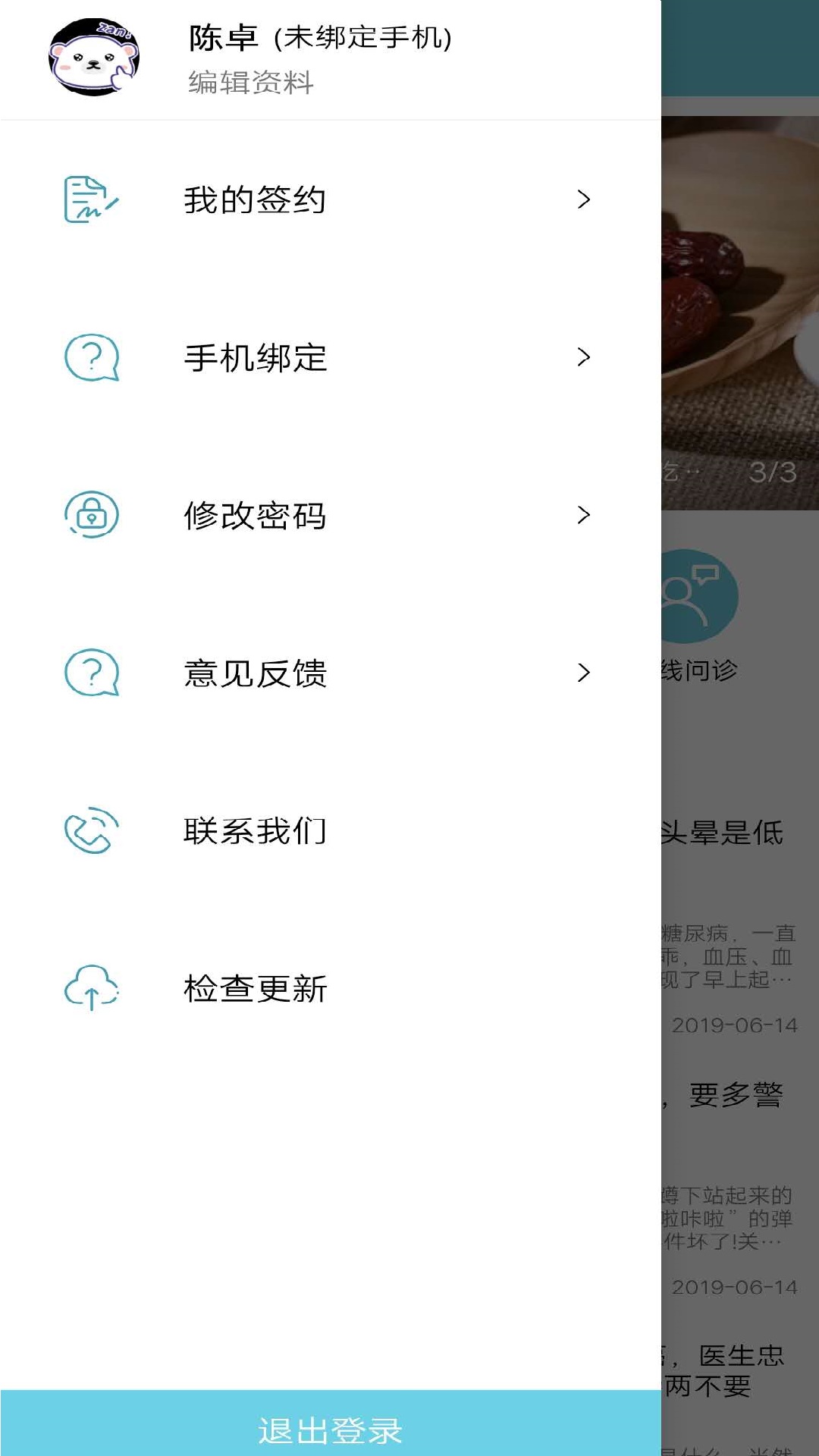The height and width of the screenshot is (1456, 819).
Task: Tap the 退出登录 logout button
Action: pyautogui.click(x=330, y=1424)
